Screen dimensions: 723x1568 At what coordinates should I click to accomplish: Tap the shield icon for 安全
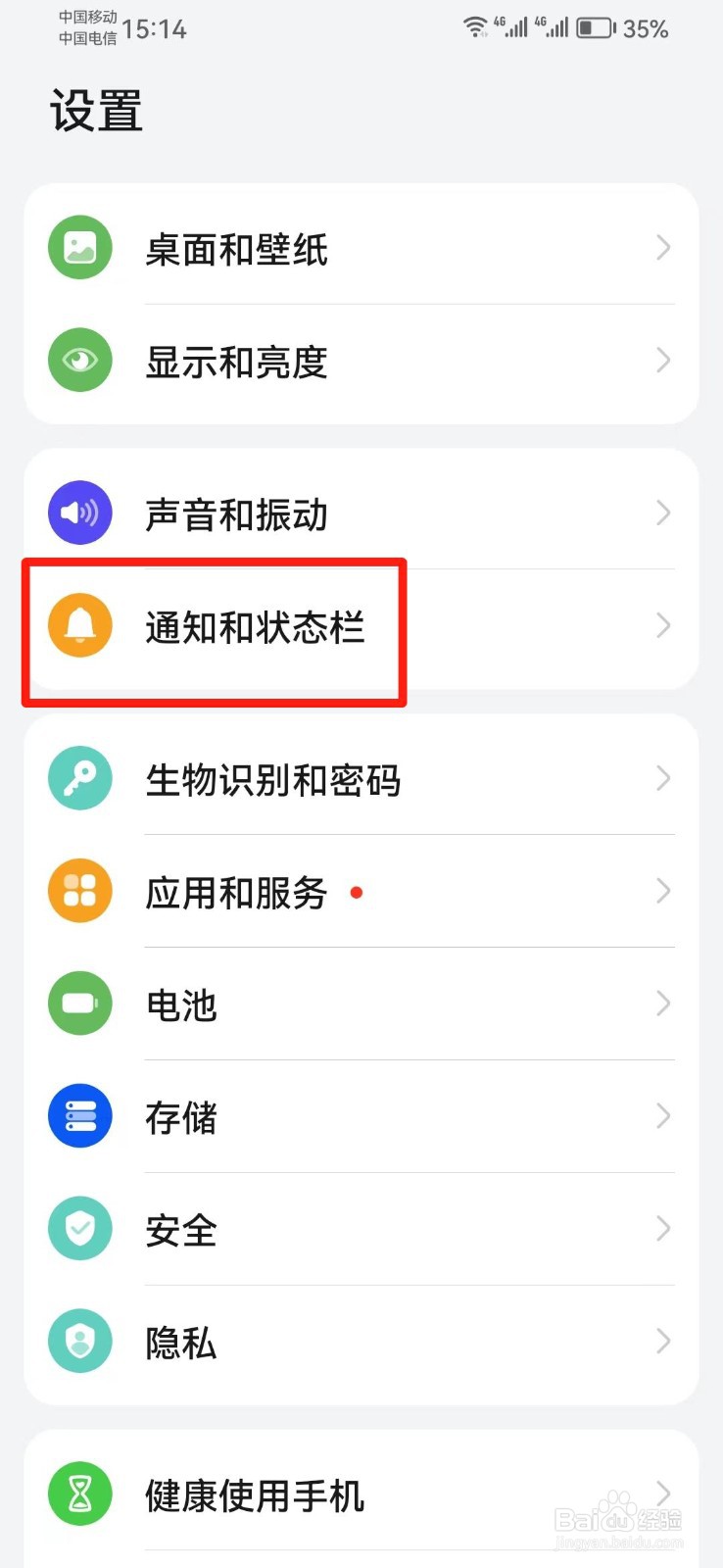(x=79, y=1228)
